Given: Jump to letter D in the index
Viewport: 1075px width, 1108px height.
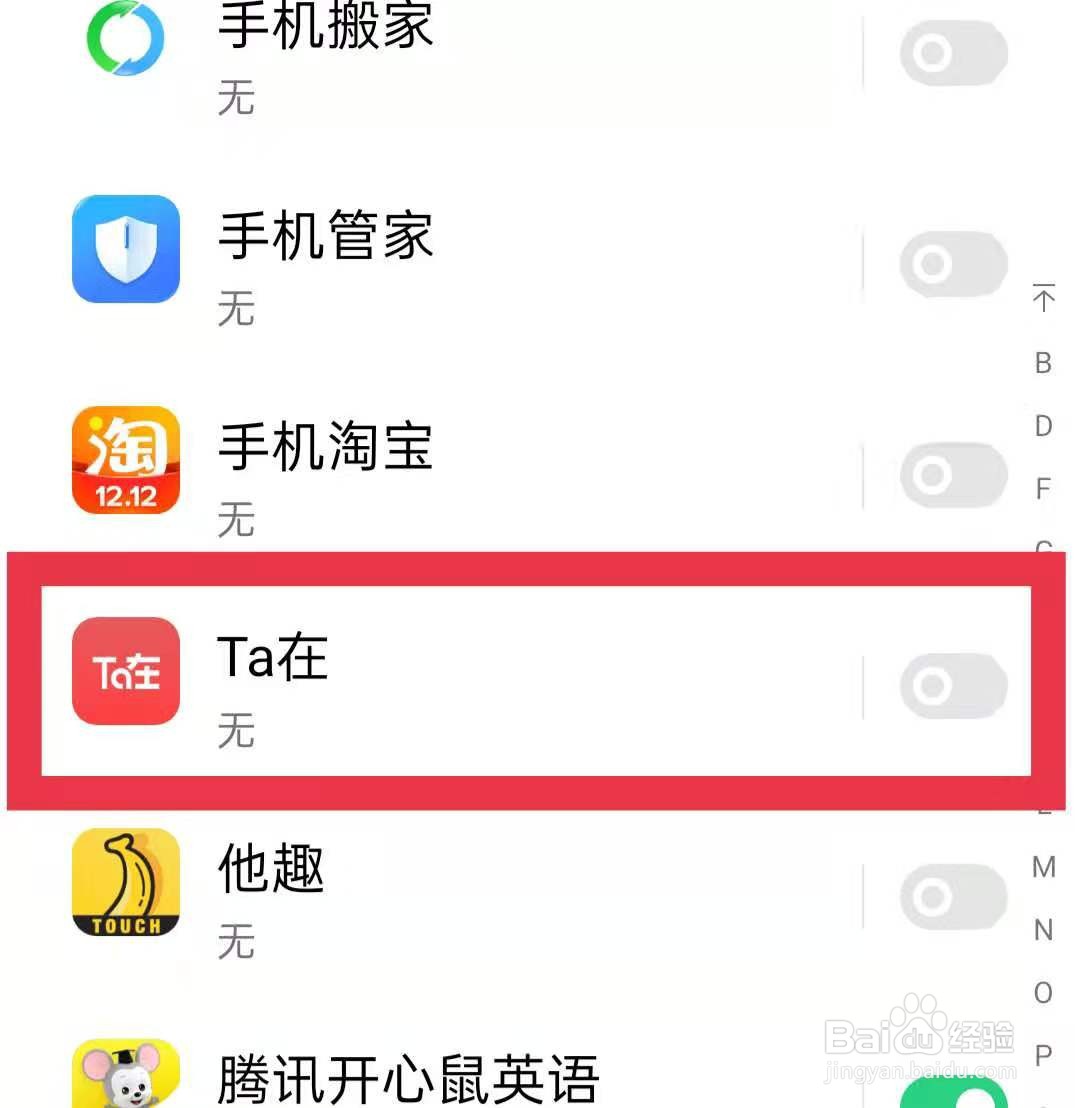Looking at the screenshot, I should pyautogui.click(x=1044, y=426).
